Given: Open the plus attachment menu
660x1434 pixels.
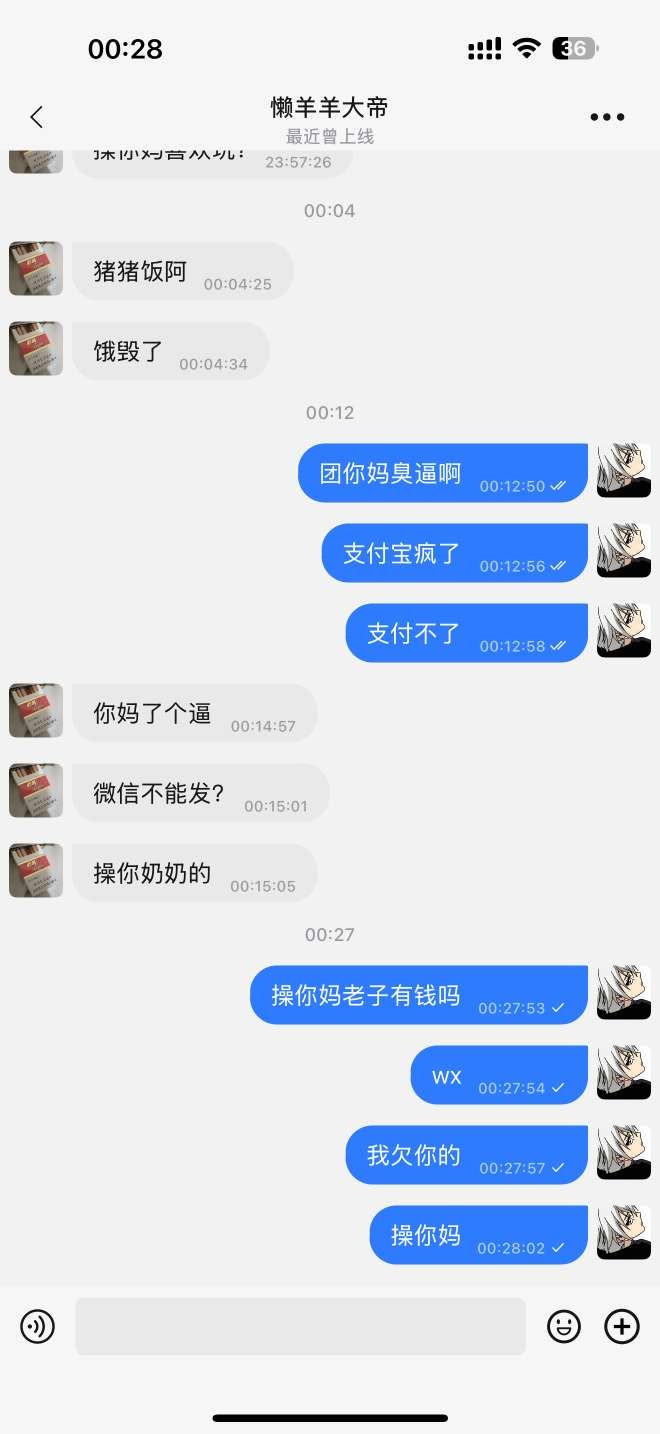Looking at the screenshot, I should [x=622, y=1327].
